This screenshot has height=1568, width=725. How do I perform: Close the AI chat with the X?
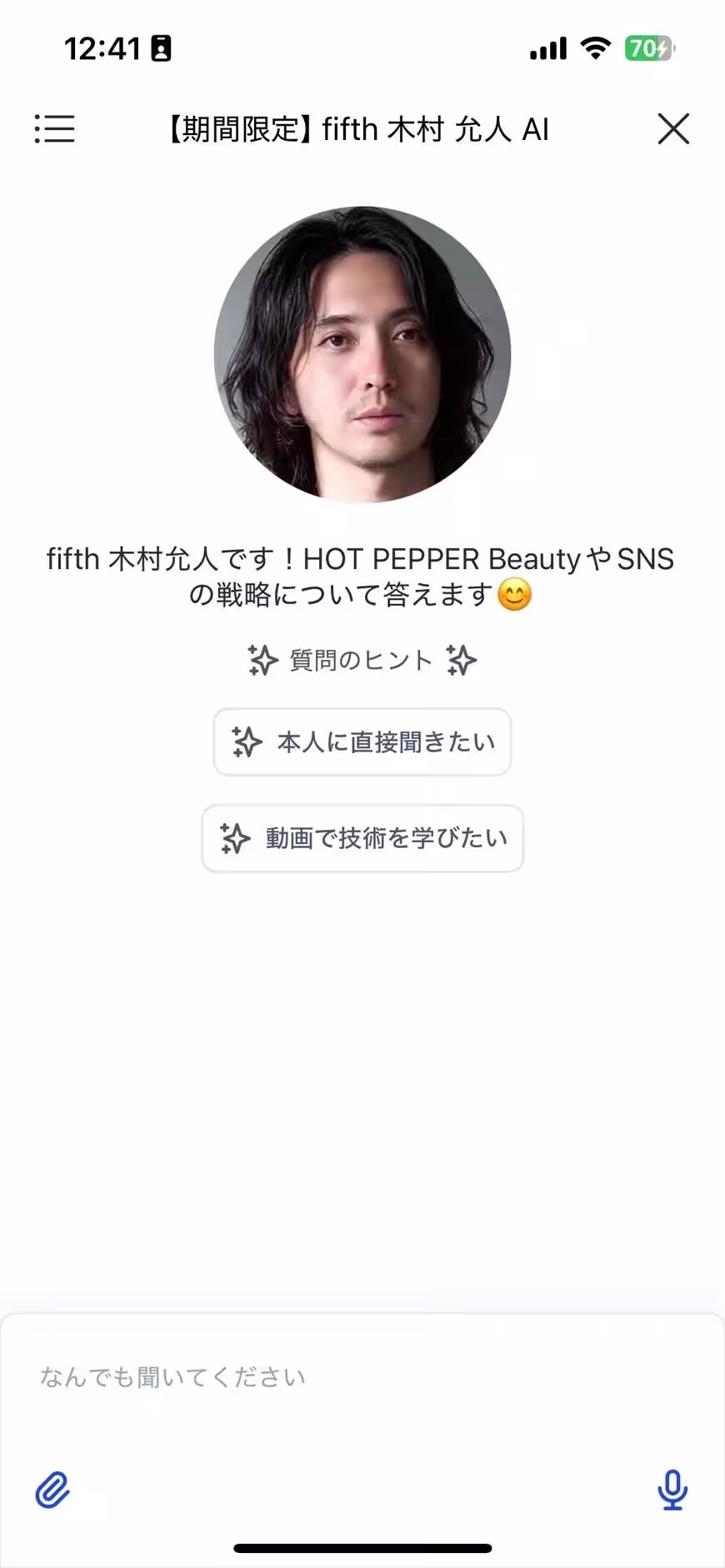coord(672,129)
